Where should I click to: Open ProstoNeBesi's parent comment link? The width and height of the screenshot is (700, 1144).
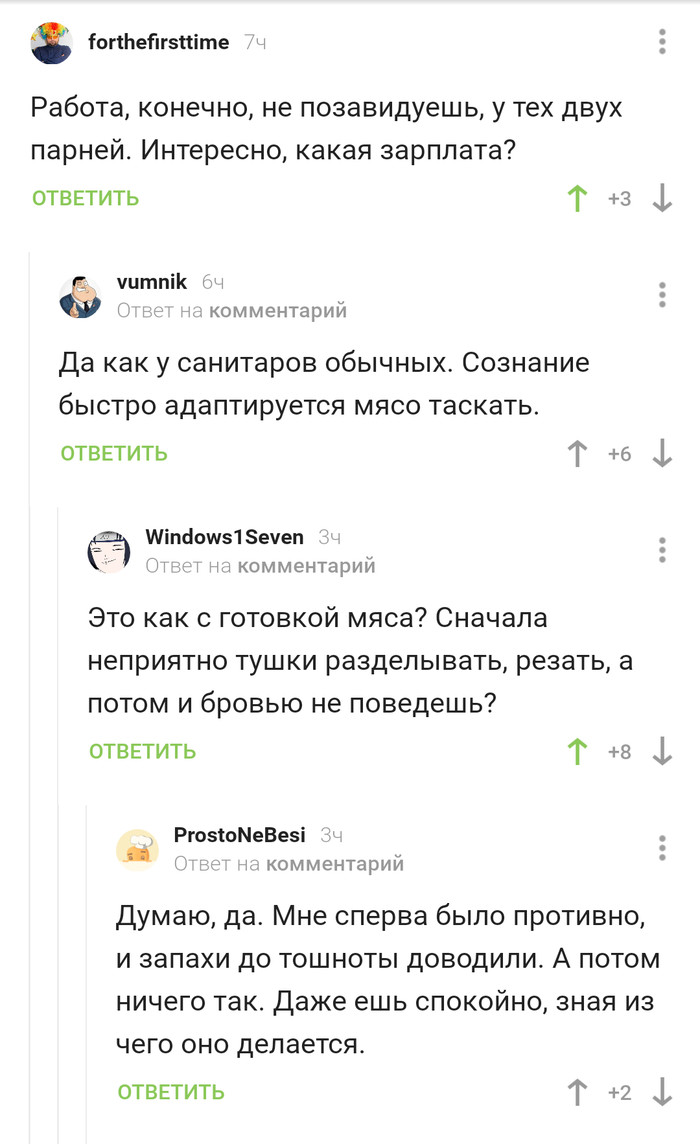tap(334, 863)
